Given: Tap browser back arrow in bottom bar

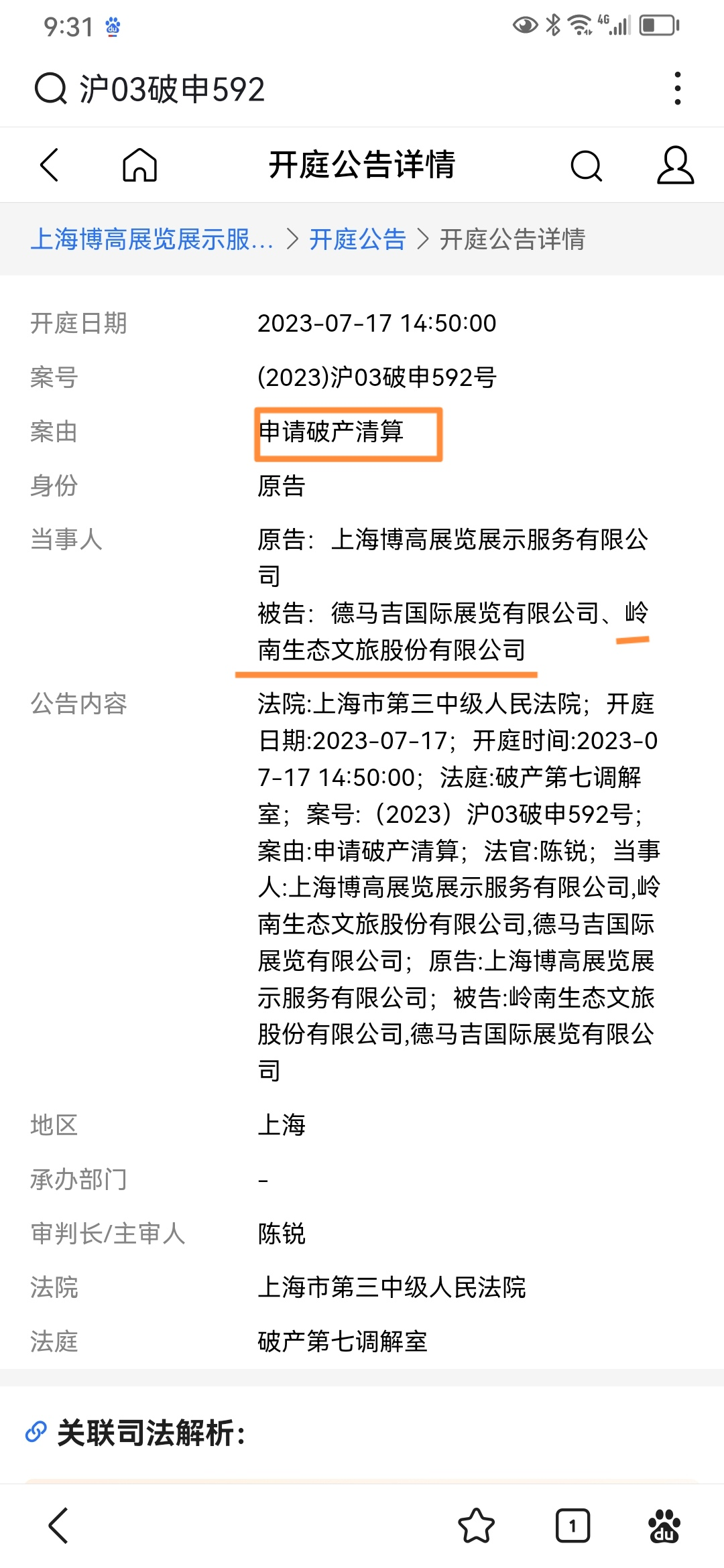Looking at the screenshot, I should coord(58,1526).
